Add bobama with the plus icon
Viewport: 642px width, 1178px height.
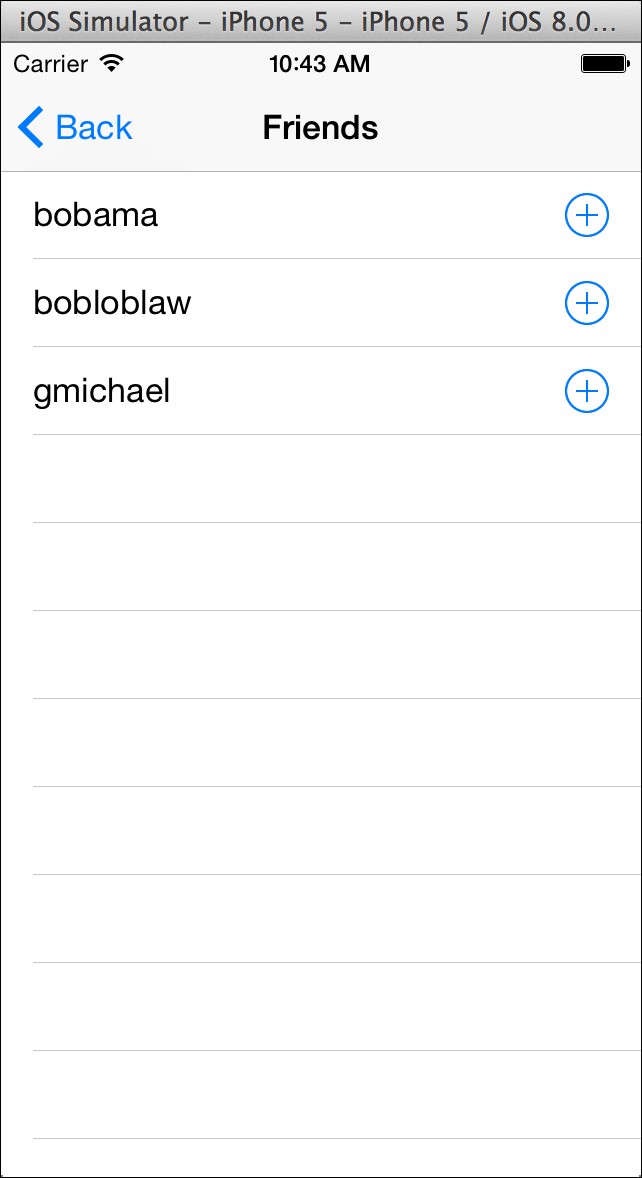[x=586, y=215]
